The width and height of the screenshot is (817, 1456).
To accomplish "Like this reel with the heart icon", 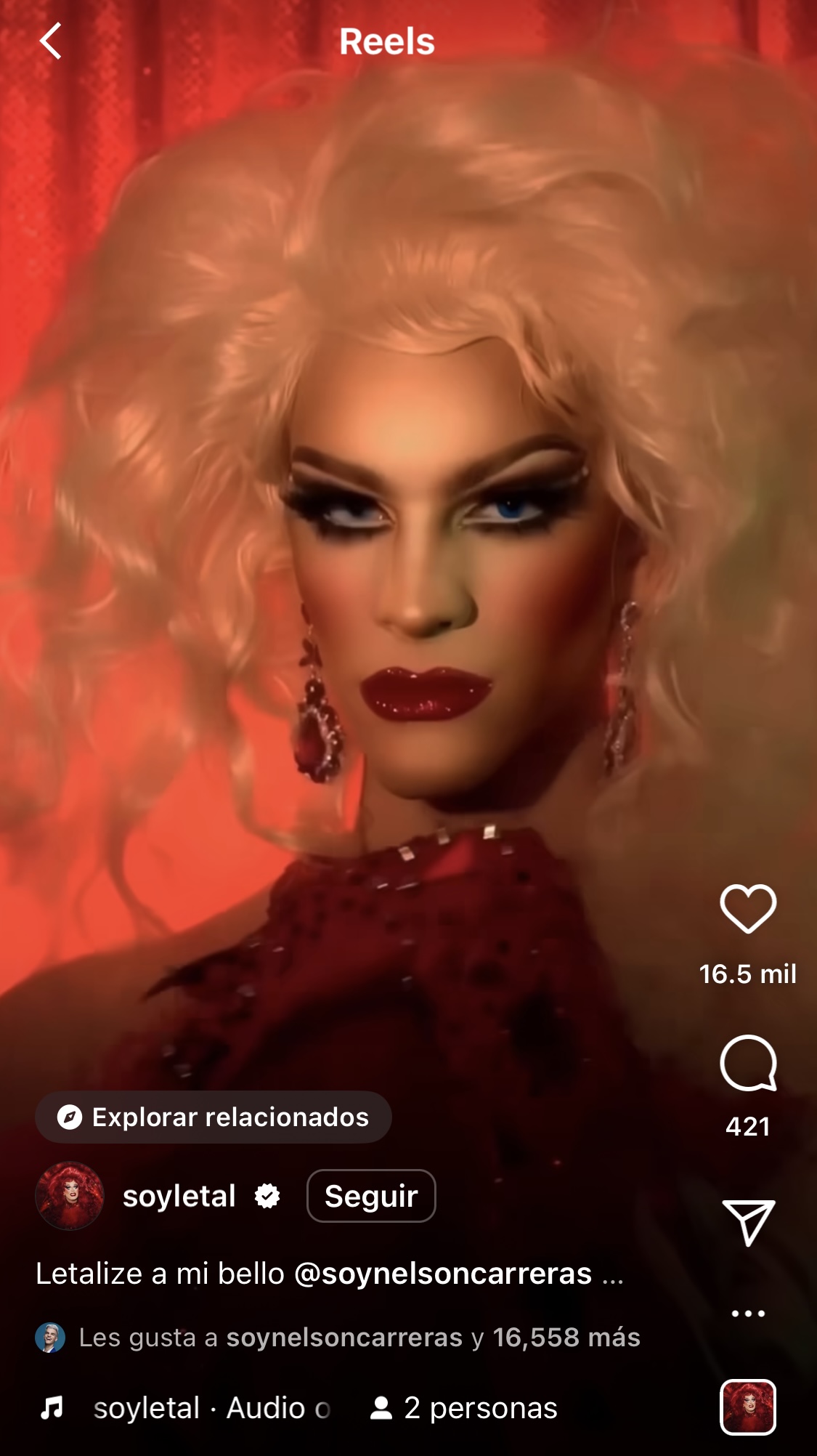I will tap(748, 908).
